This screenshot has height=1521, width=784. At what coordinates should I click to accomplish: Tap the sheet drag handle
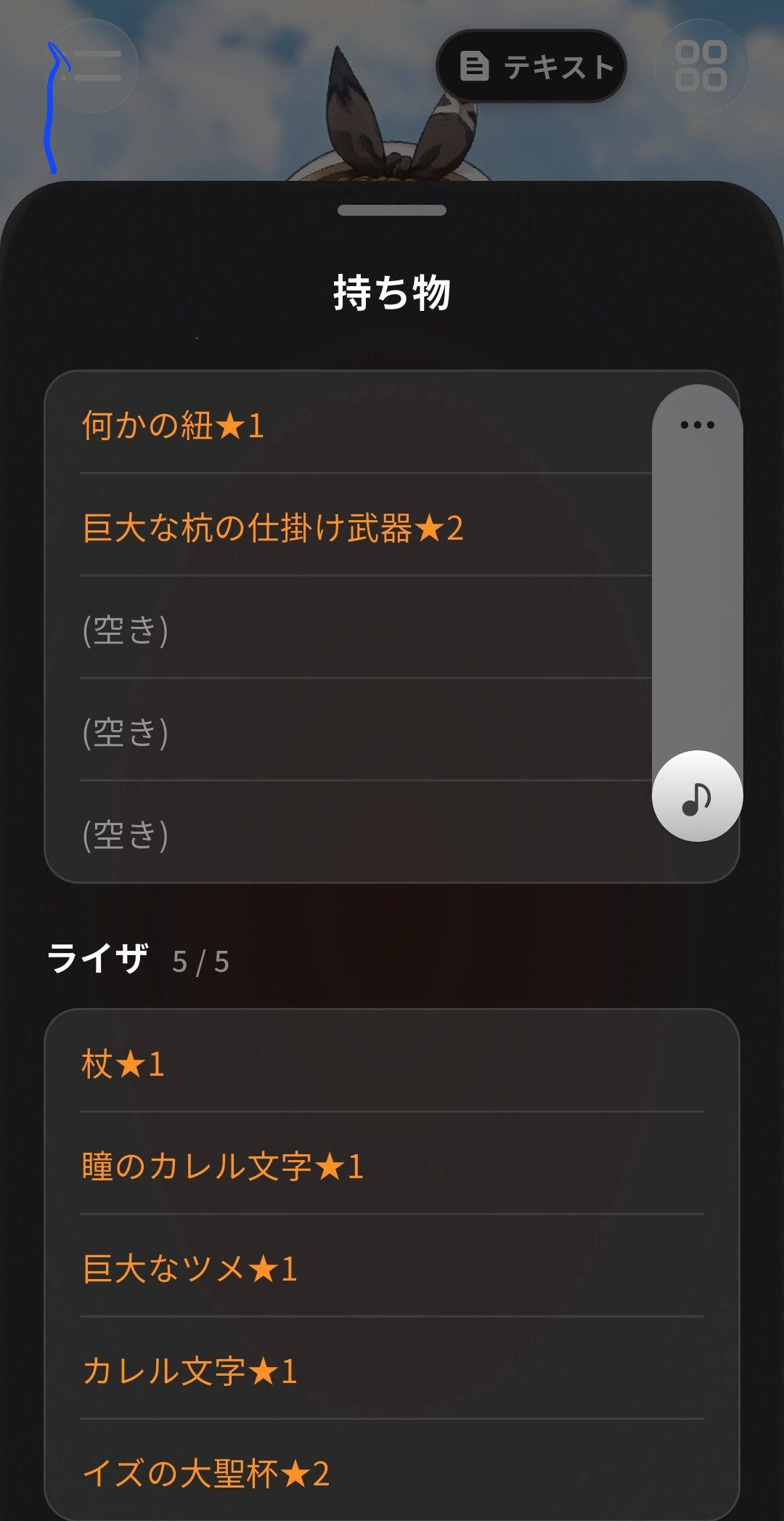[392, 211]
